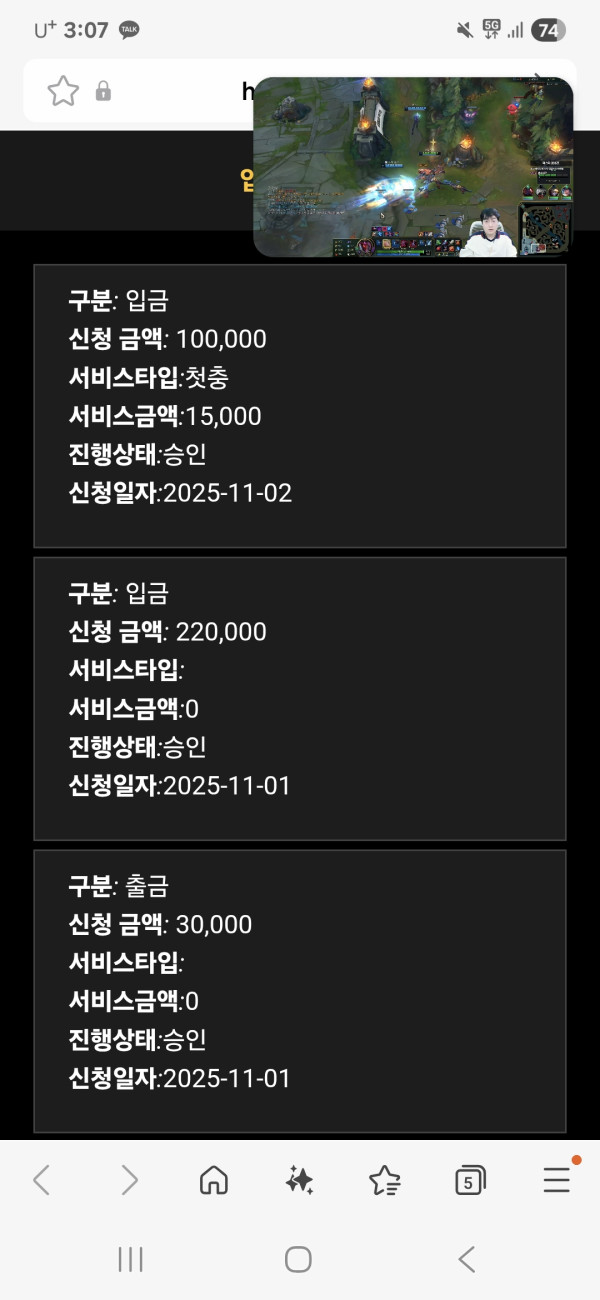The width and height of the screenshot is (600, 1300).
Task: View the five open tabs
Action: pyautogui.click(x=470, y=1181)
